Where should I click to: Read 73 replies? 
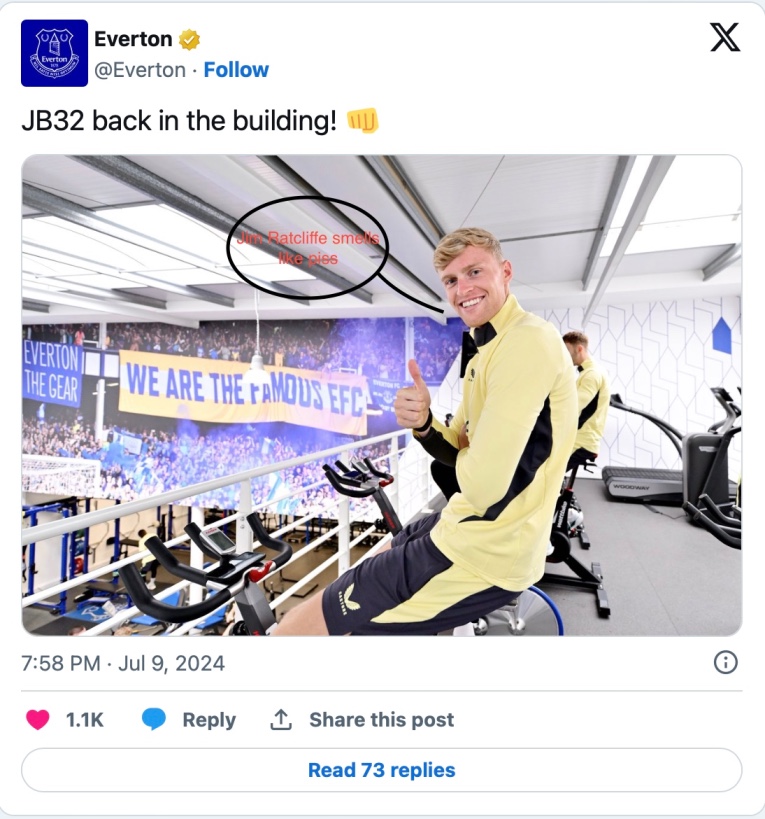click(381, 770)
